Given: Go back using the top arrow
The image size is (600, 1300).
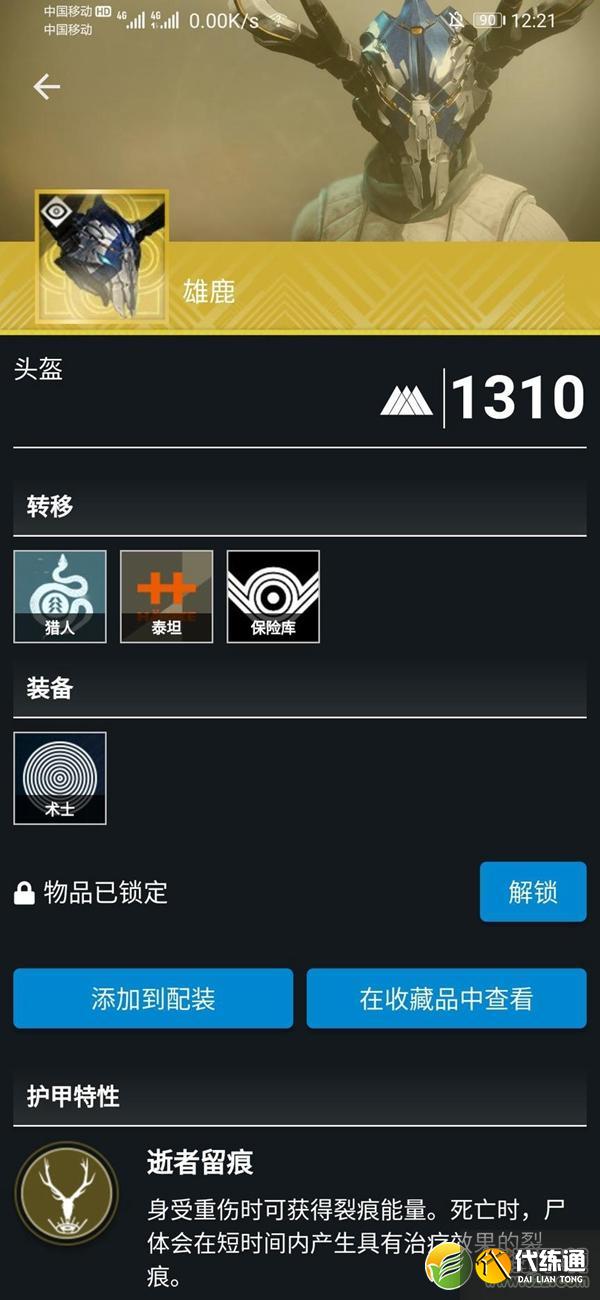Looking at the screenshot, I should pyautogui.click(x=46, y=87).
